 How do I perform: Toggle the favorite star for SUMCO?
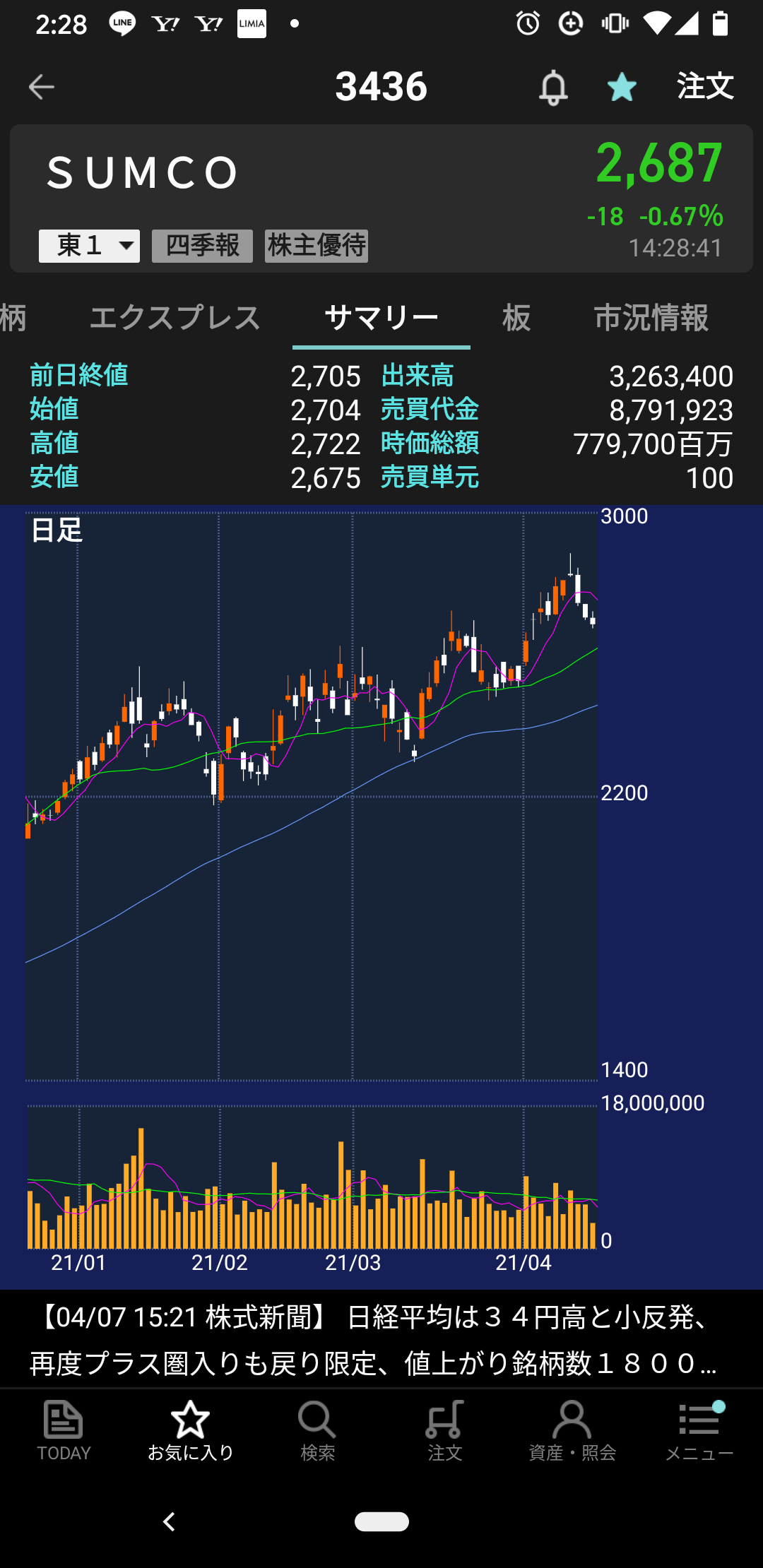622,88
